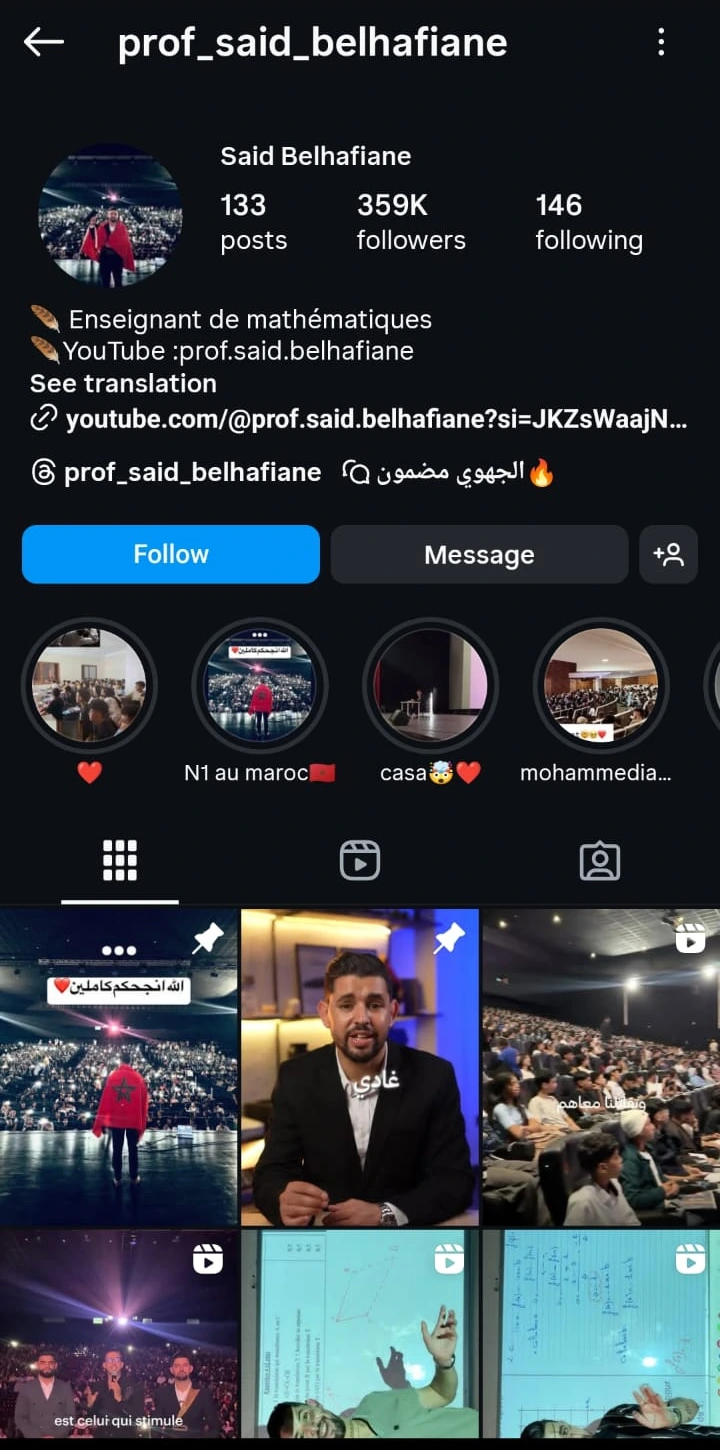Open the 'N1 au maroc' story highlight
This screenshot has height=1450, width=720.
(260, 686)
